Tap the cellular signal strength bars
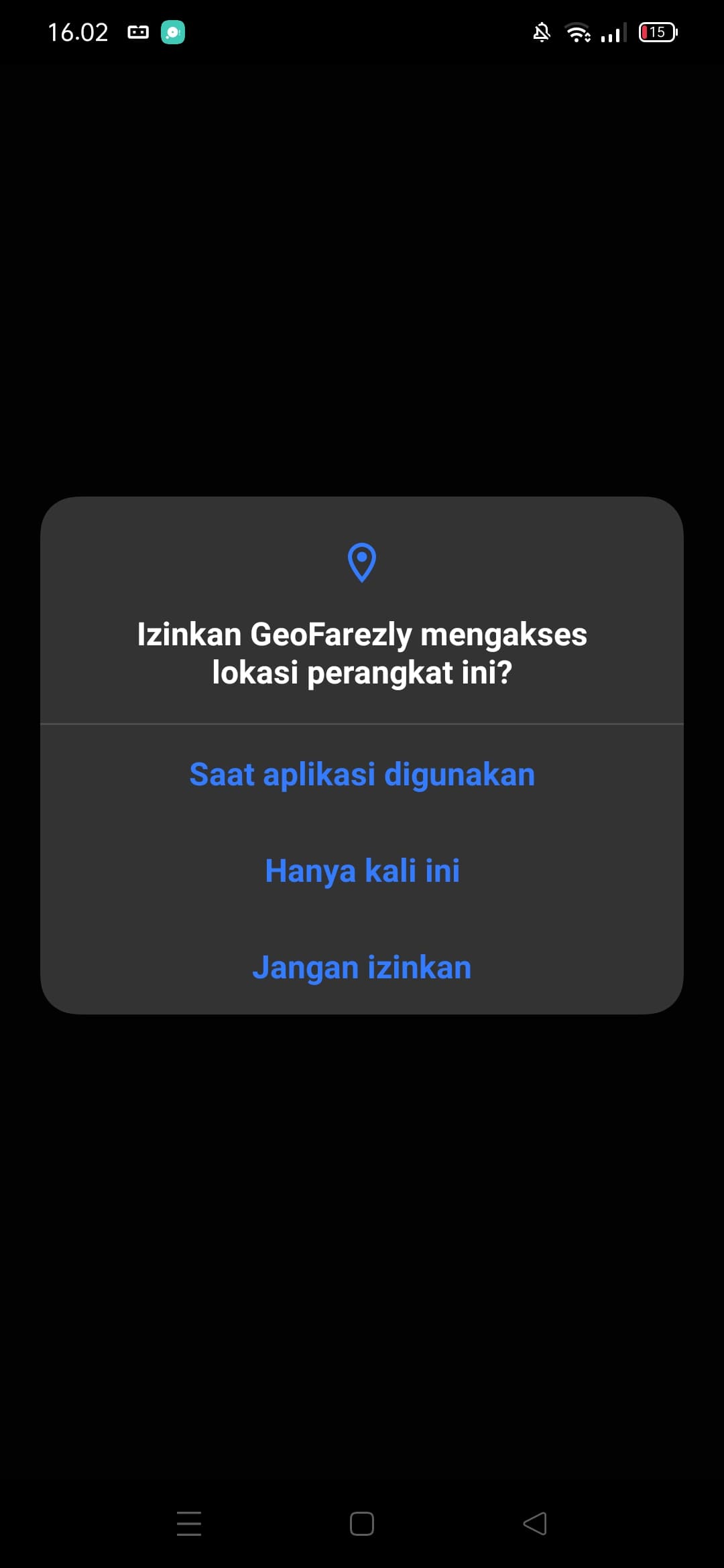The width and height of the screenshot is (724, 1568). point(611,32)
